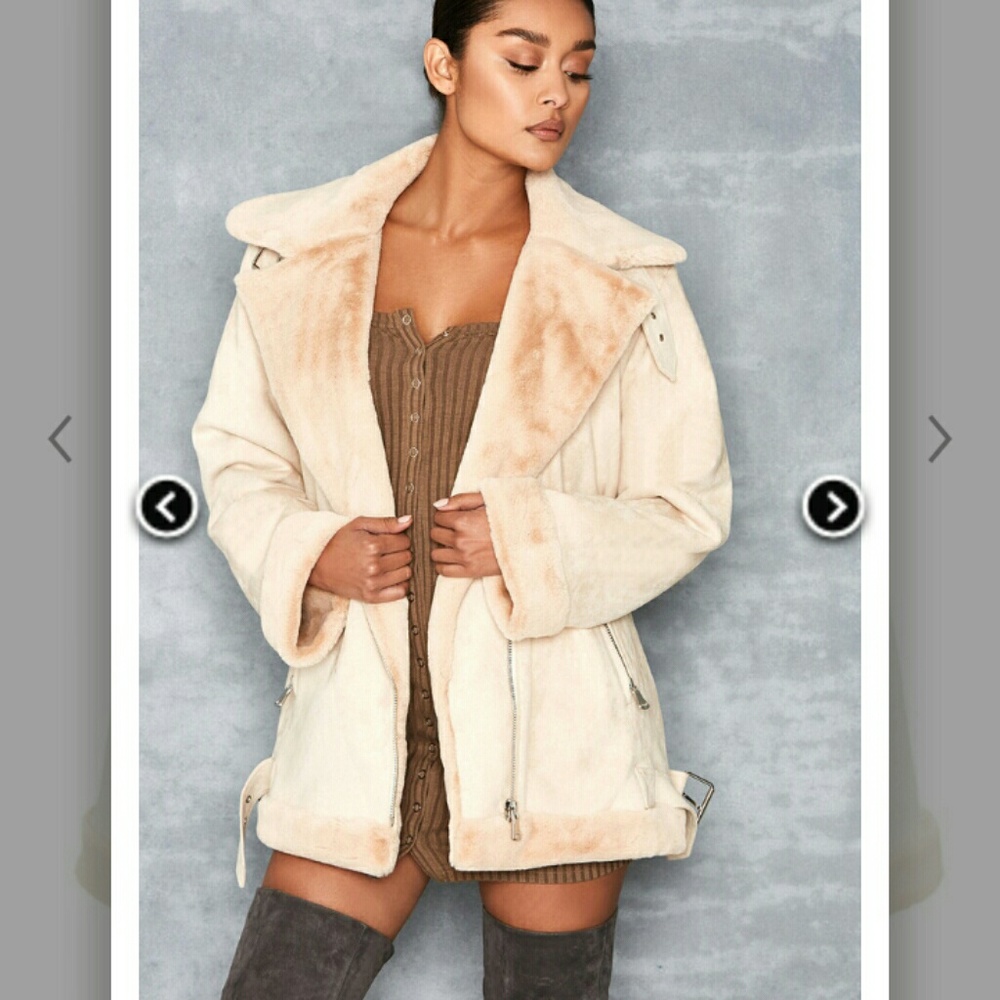1000x1000 pixels.
Task: Tap the black circular previous-image arrow
Action: (167, 507)
